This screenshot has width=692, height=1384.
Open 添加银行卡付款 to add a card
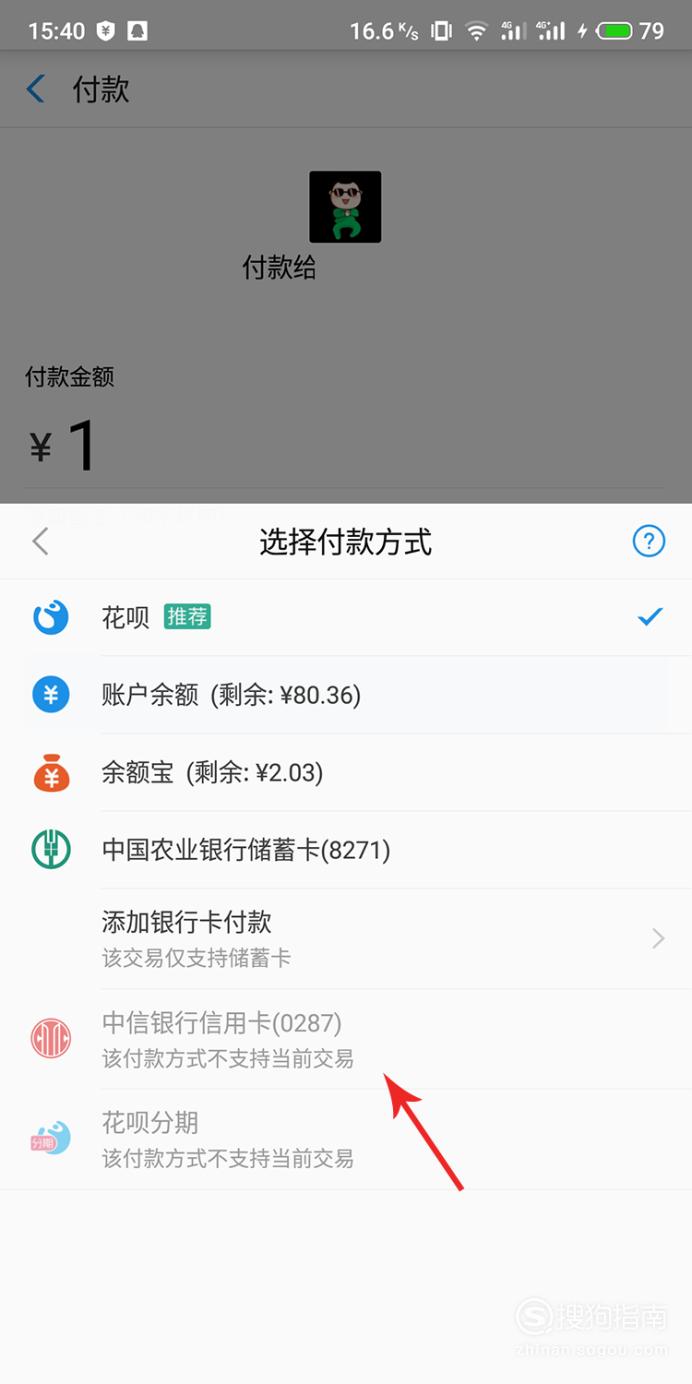pos(346,939)
